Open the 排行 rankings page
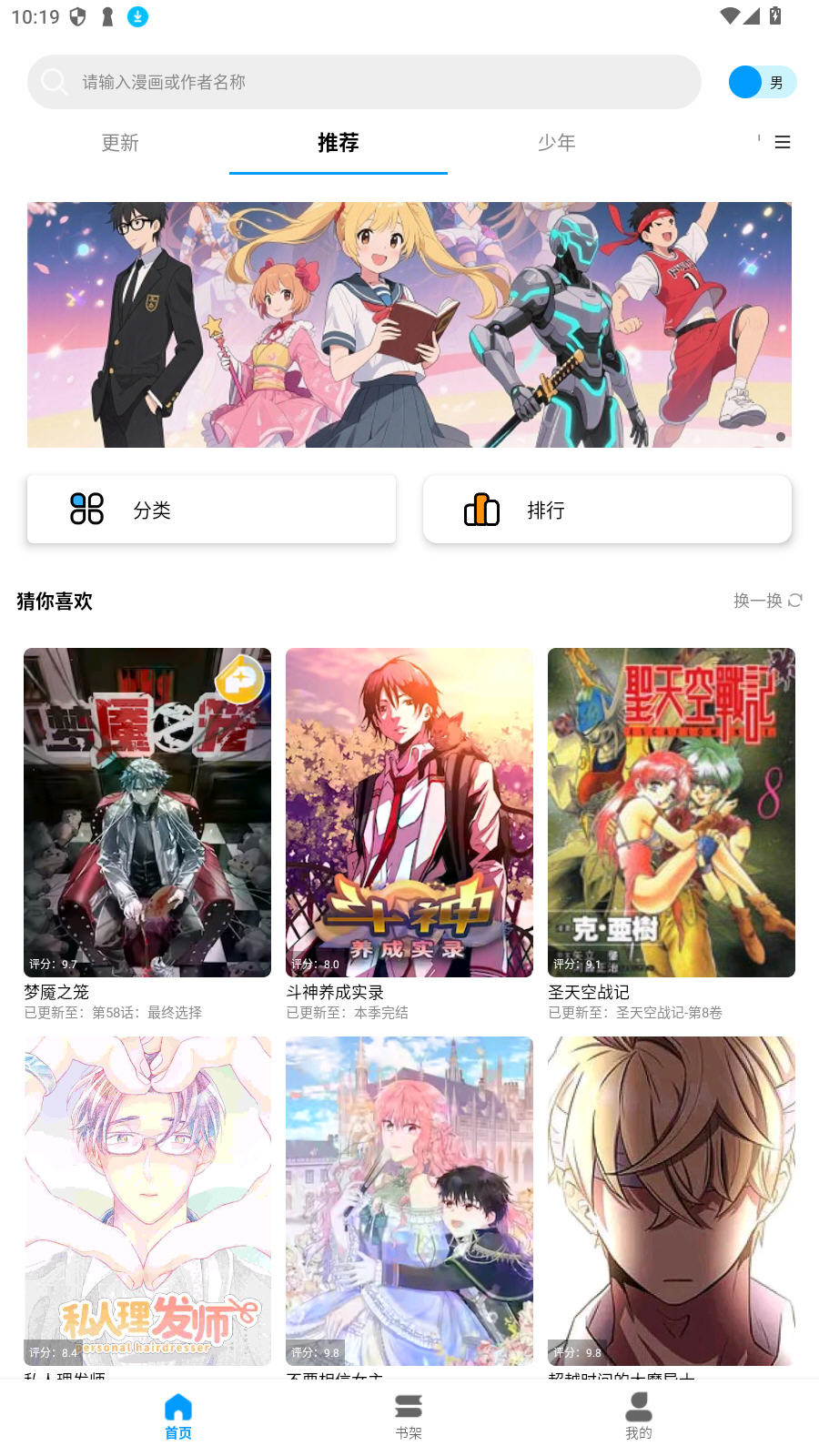Viewport: 819px width, 1456px height. point(607,510)
